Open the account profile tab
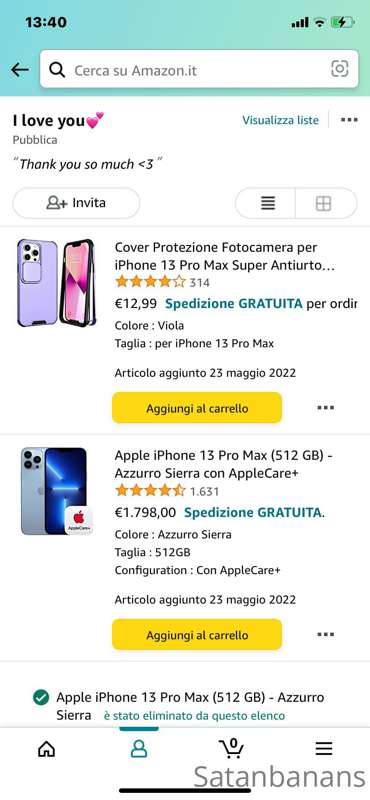Viewport: 370px width, 800px height. coord(139,748)
